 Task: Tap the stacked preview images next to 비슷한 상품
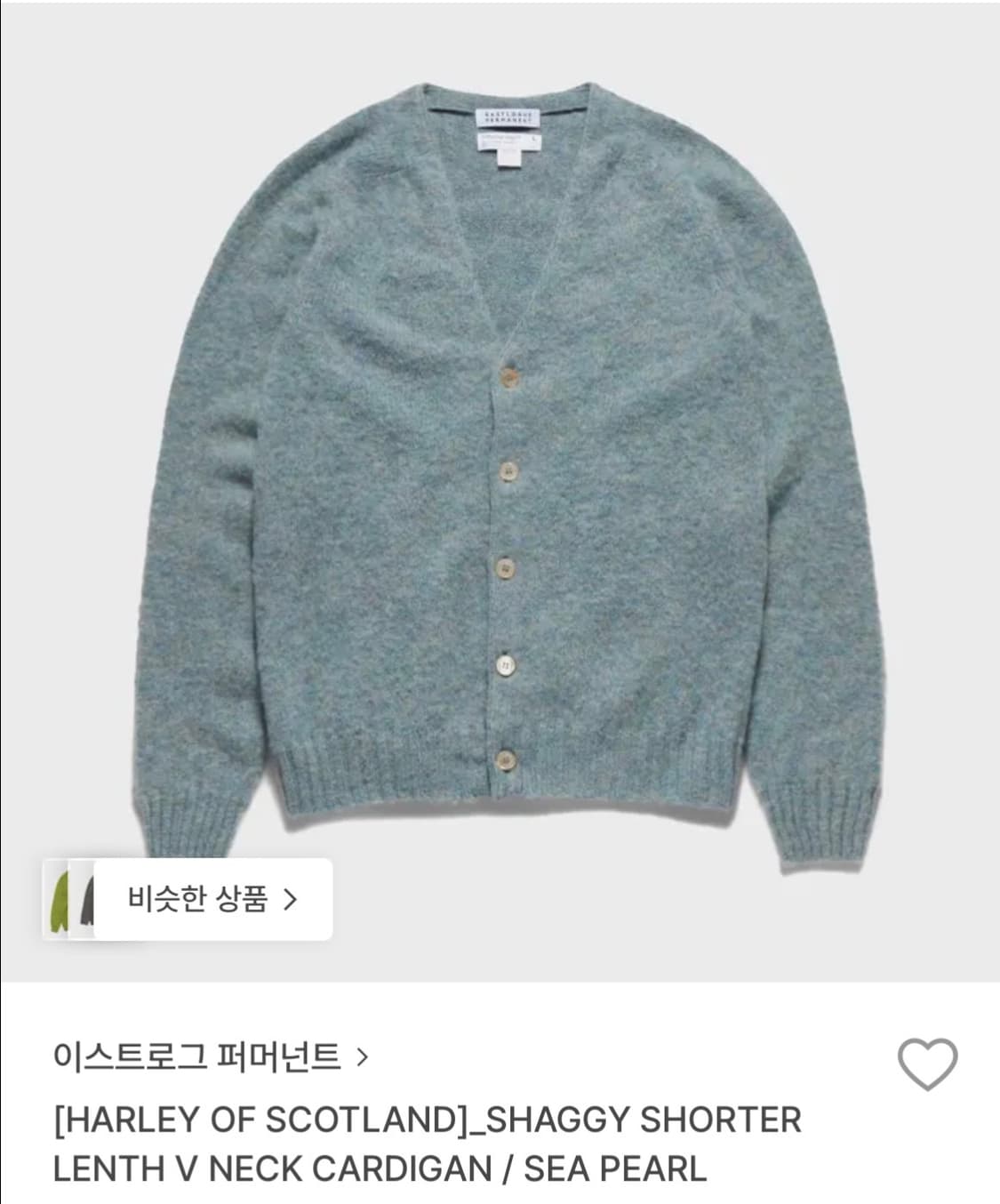click(71, 901)
